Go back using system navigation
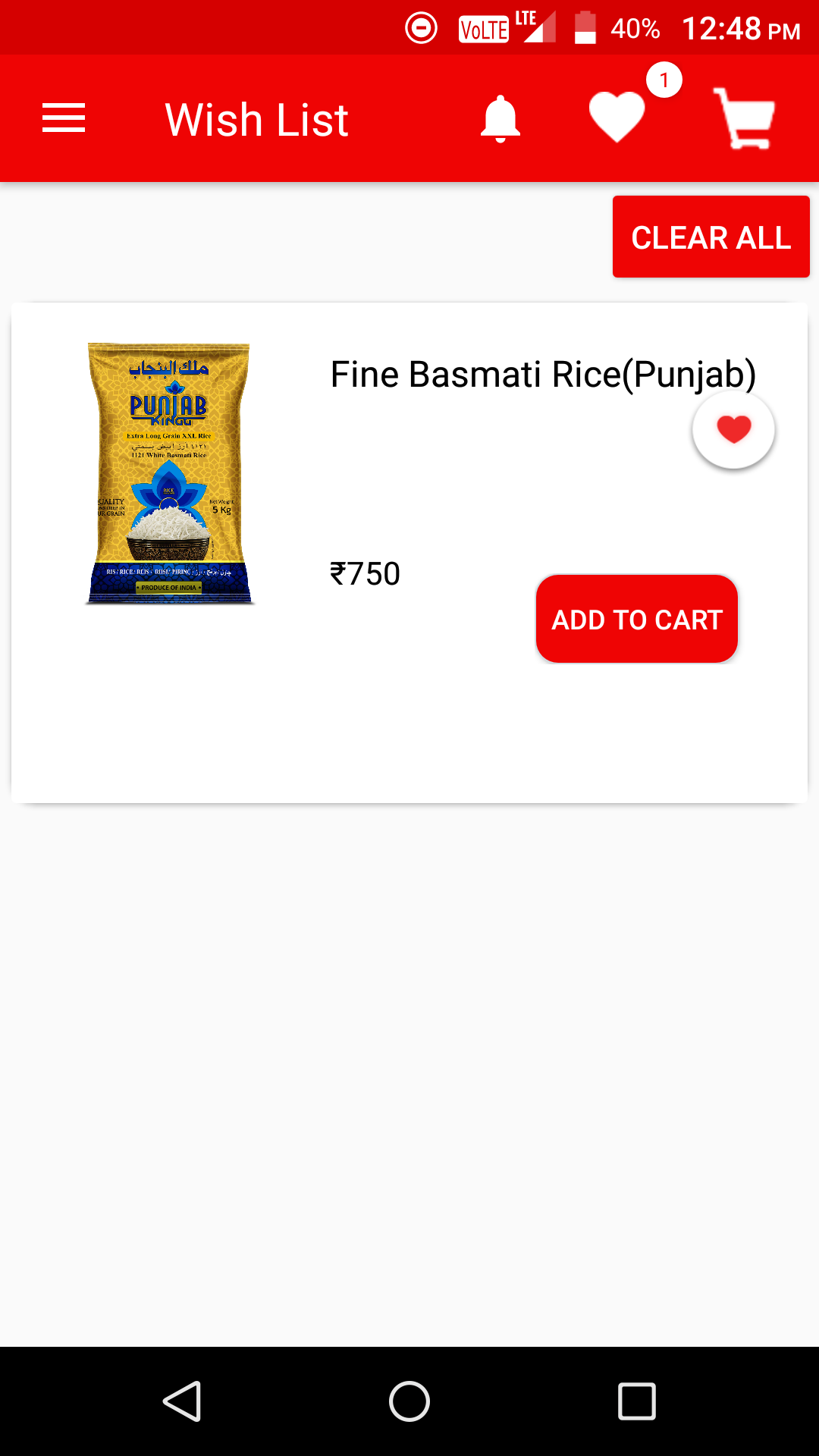Viewport: 819px width, 1456px height. (x=182, y=1401)
